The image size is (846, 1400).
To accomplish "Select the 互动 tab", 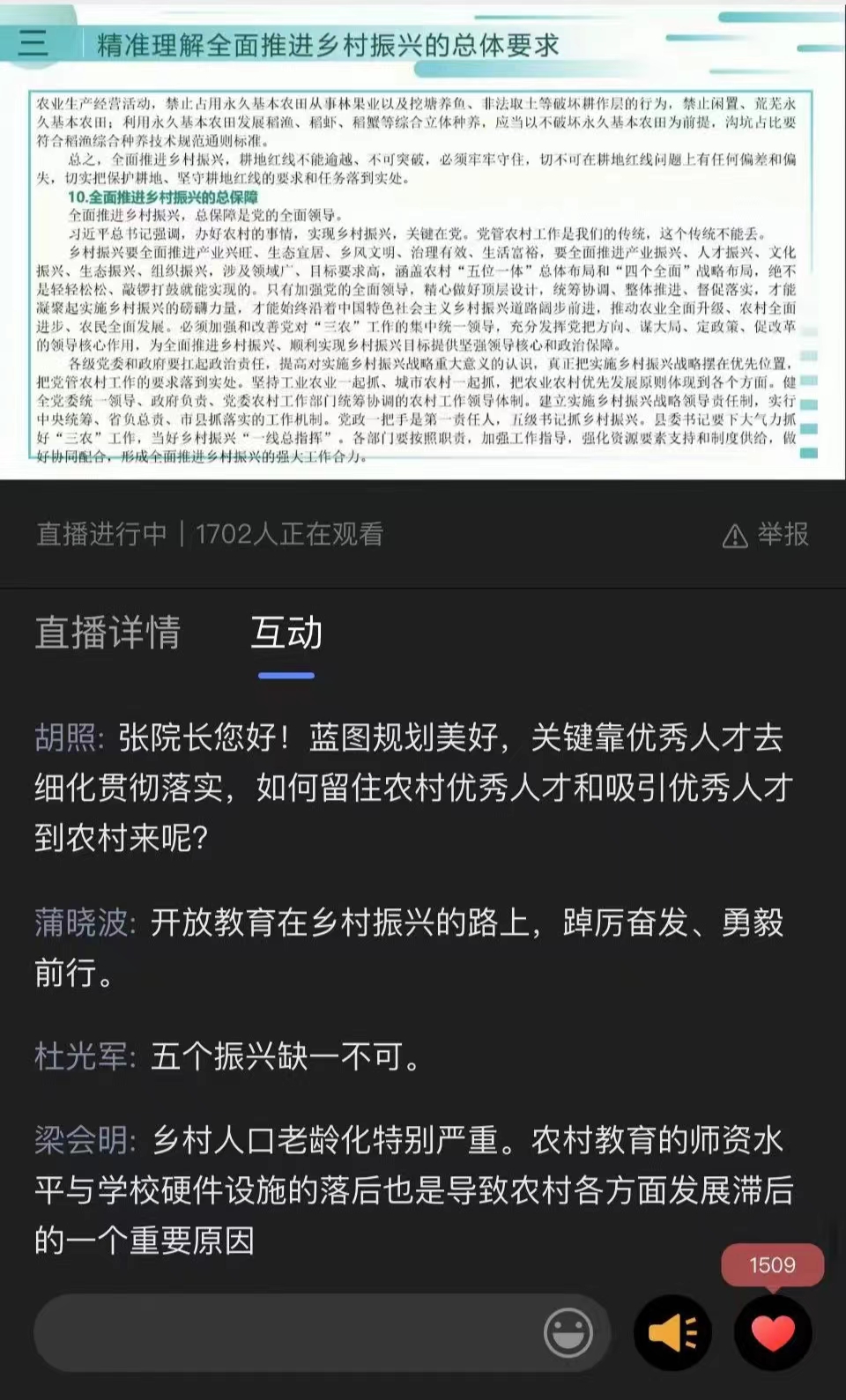I will point(286,633).
